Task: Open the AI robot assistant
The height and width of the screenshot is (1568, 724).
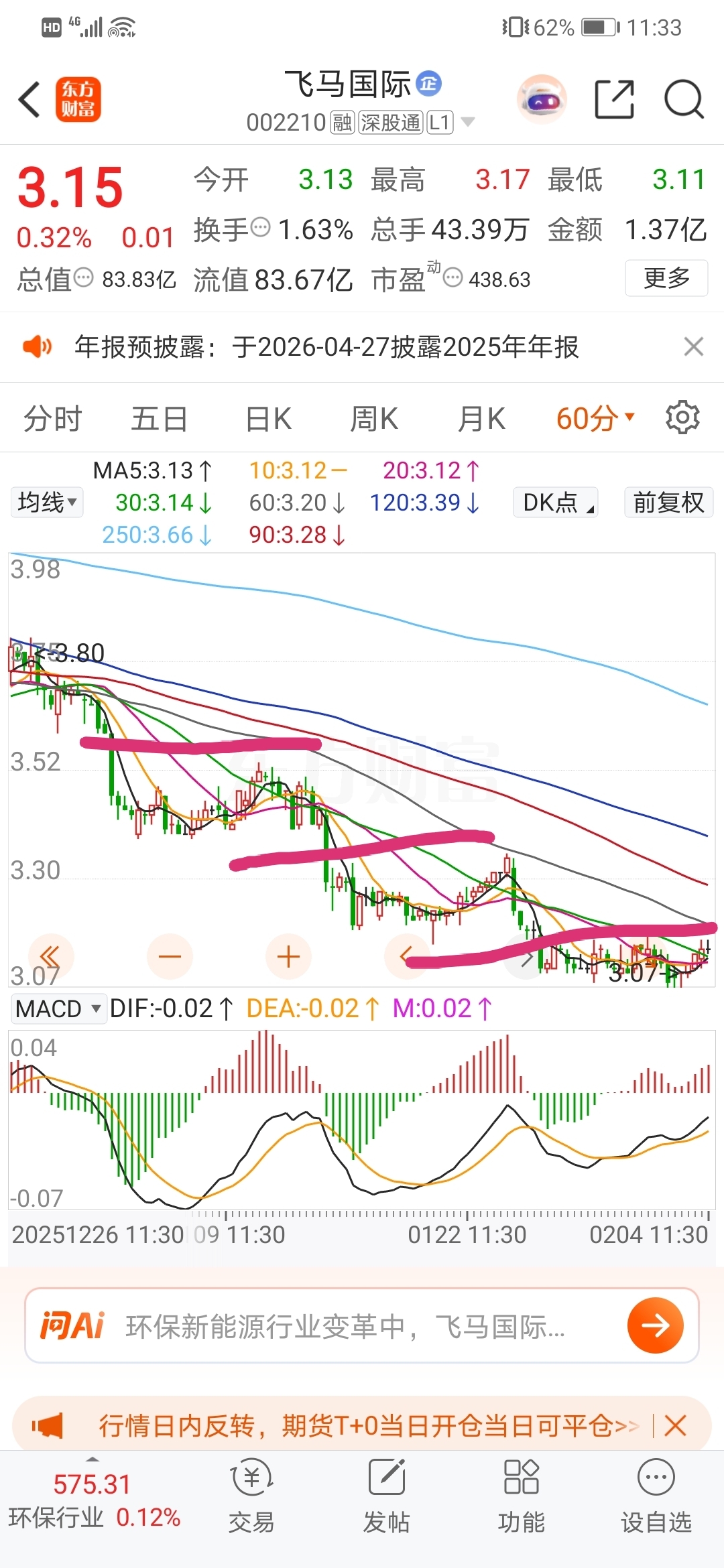Action: click(x=542, y=100)
